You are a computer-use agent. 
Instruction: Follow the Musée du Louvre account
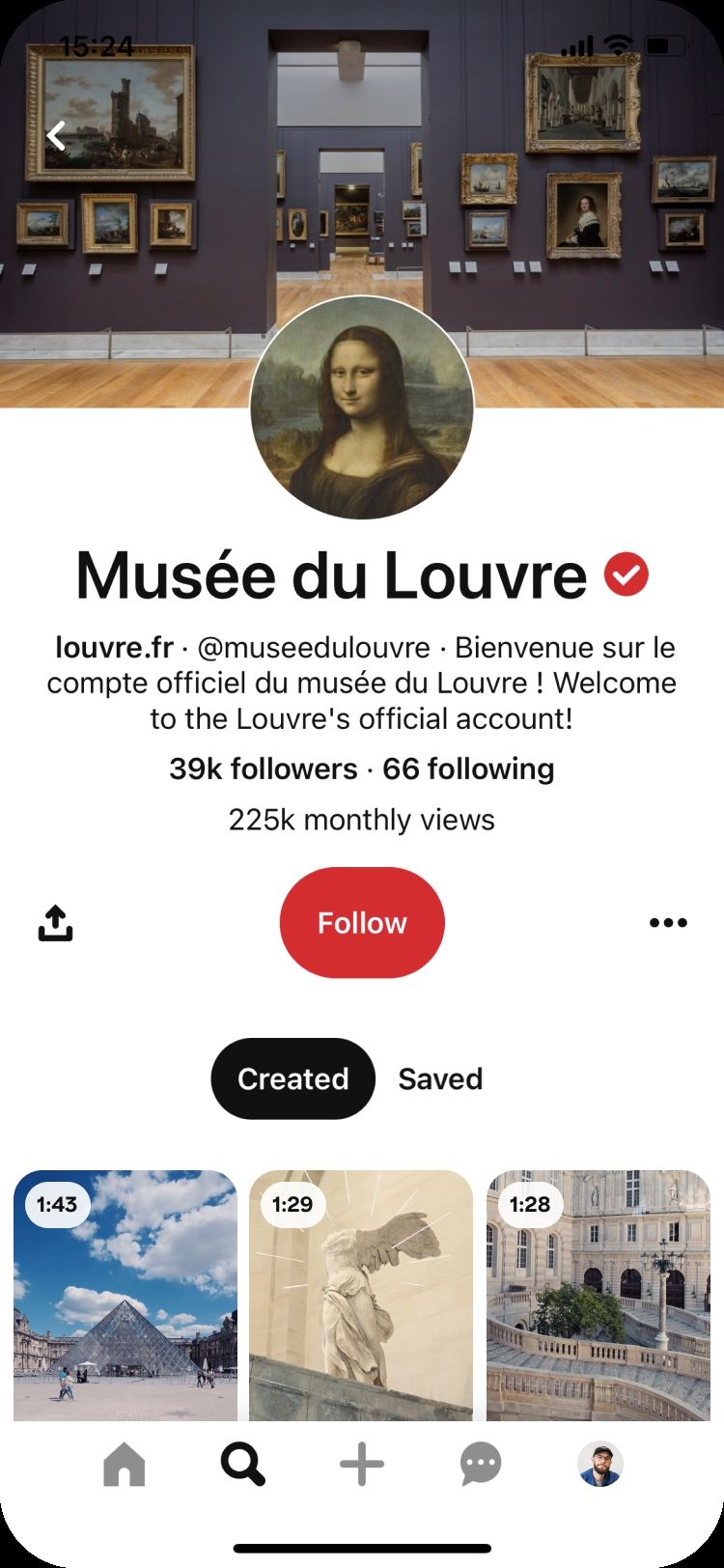coord(362,923)
